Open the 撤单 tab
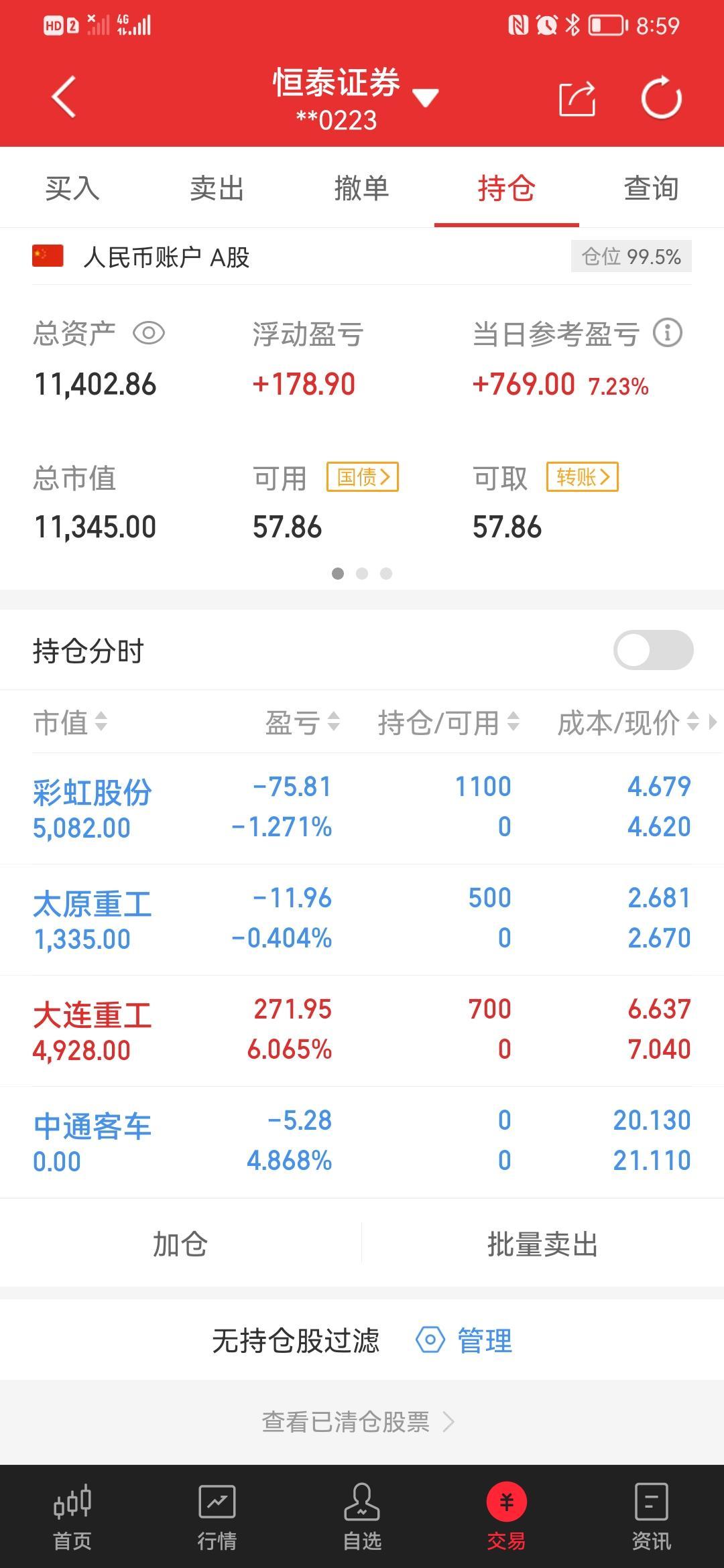This screenshot has width=724, height=1568. coord(362,188)
